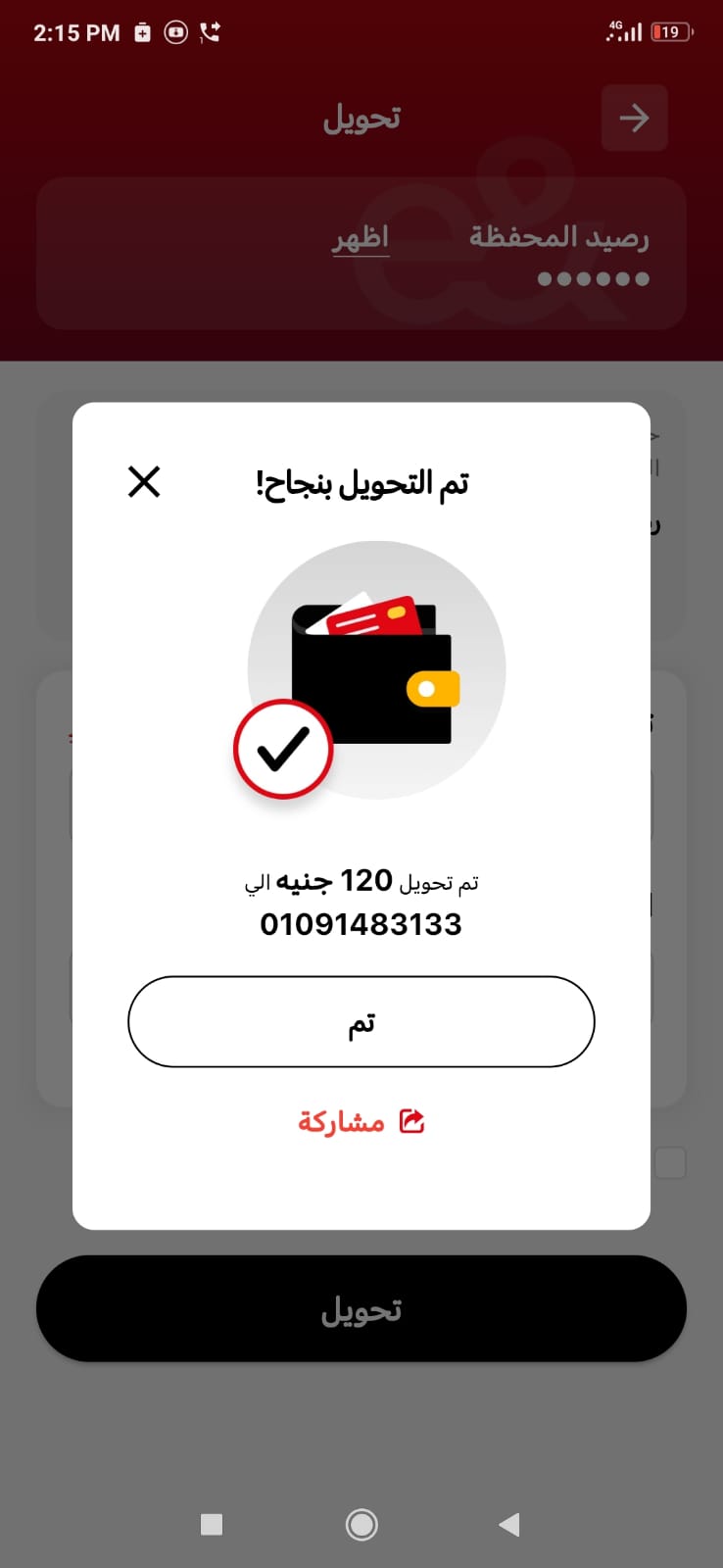This screenshot has width=723, height=1568.
Task: Go back with the system back button
Action: coord(509,1524)
